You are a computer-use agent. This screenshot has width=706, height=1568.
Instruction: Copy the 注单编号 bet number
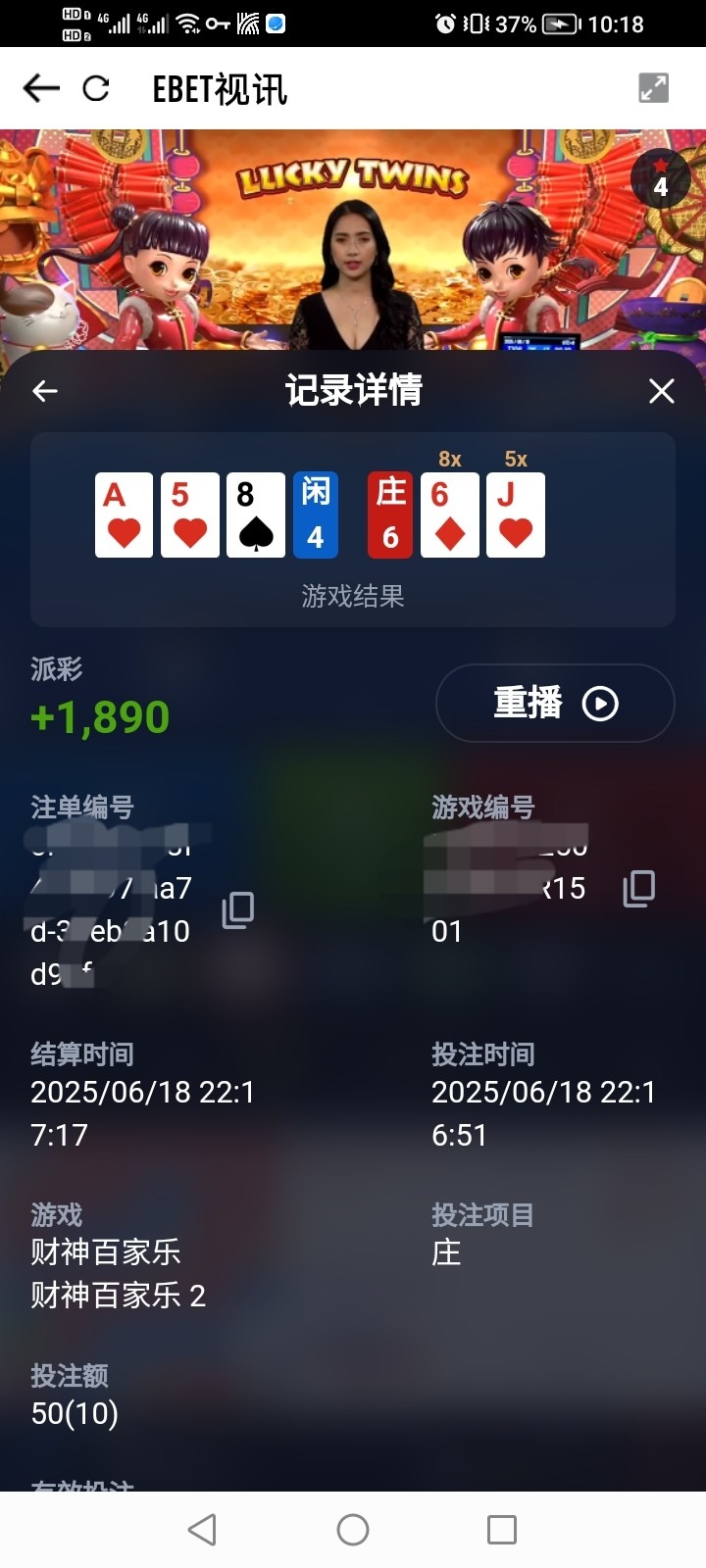[237, 909]
